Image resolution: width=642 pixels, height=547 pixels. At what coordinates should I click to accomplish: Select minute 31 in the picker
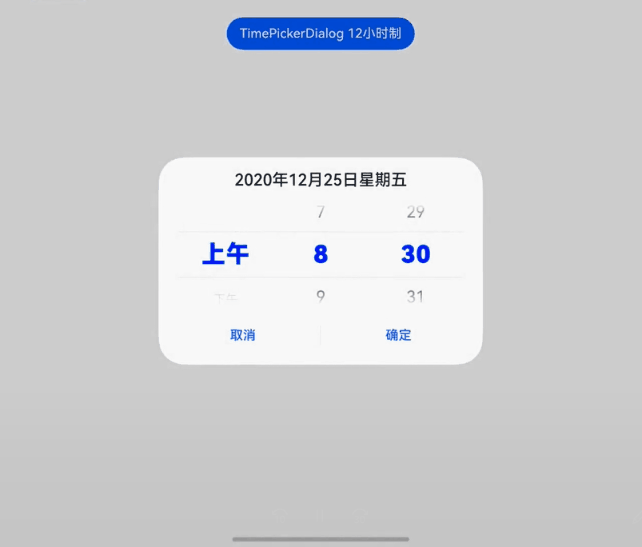tap(415, 296)
